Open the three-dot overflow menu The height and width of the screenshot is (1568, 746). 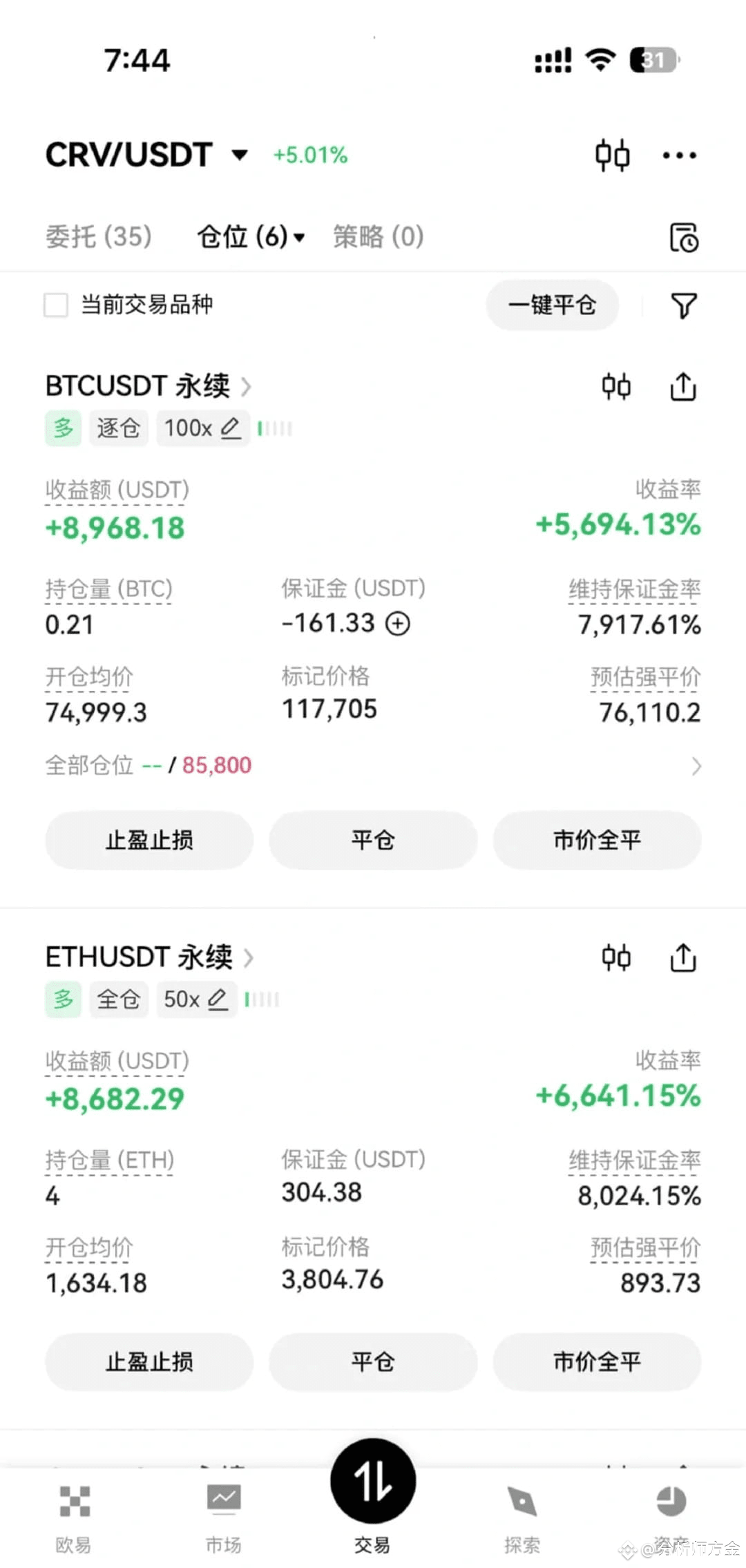click(679, 155)
